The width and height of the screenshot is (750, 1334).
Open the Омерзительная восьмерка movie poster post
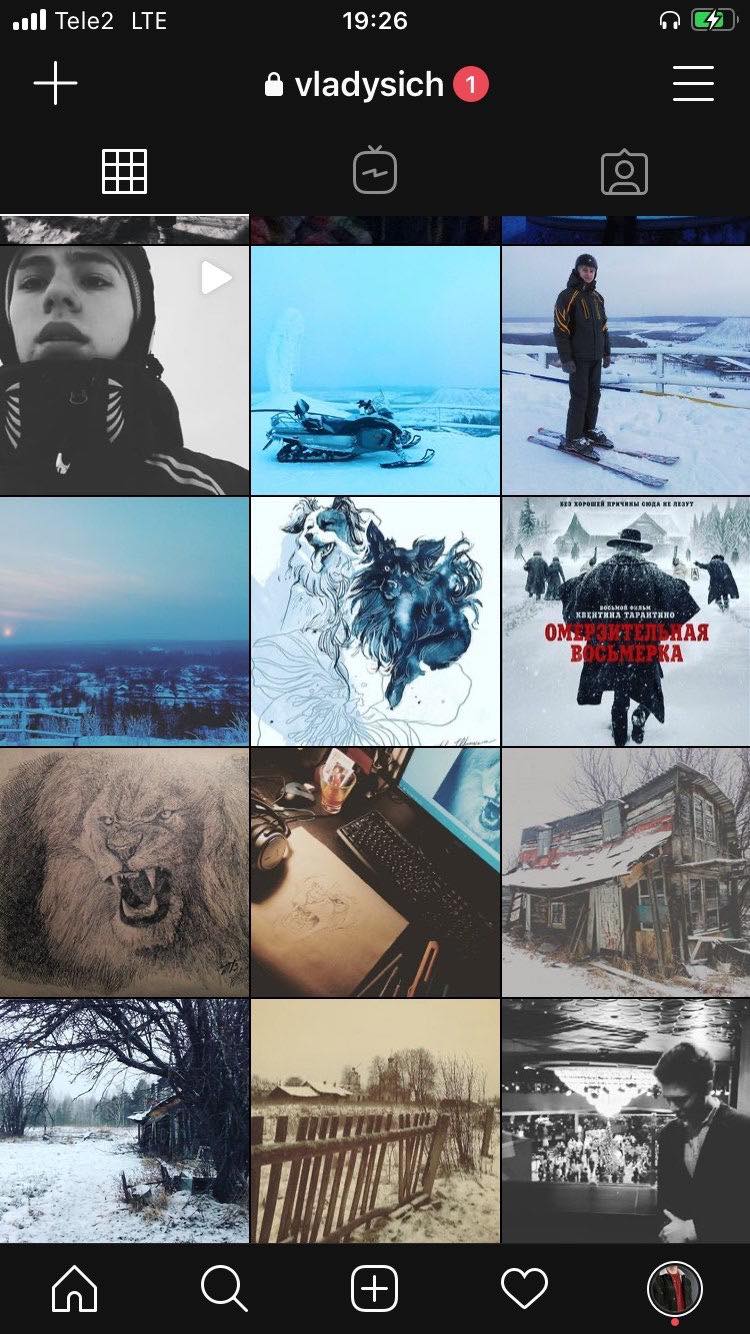click(626, 621)
